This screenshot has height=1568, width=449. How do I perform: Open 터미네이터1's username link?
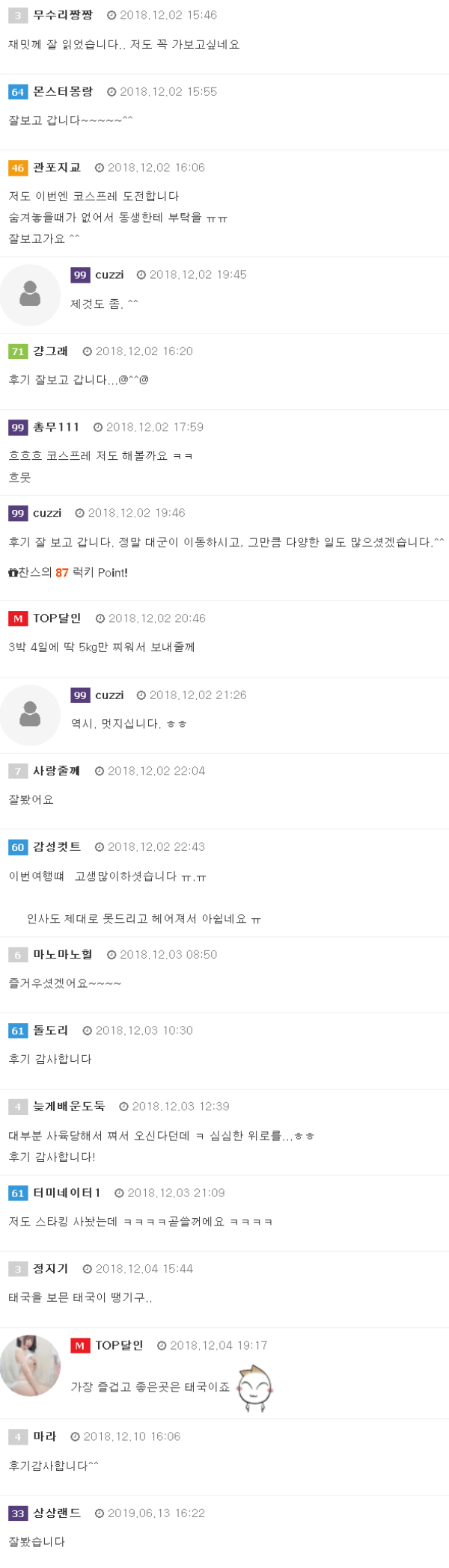[x=67, y=1193]
